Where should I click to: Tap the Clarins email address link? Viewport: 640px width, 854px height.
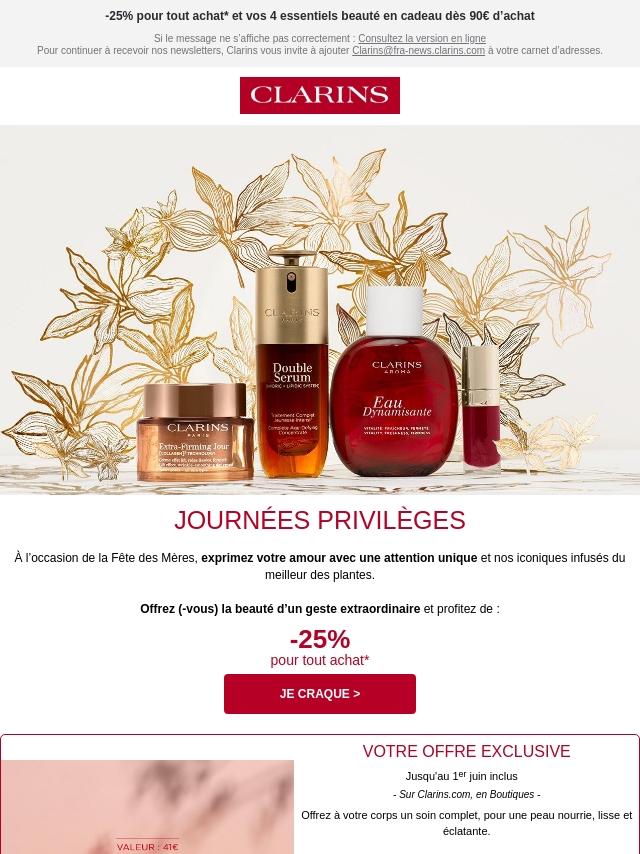click(x=418, y=51)
